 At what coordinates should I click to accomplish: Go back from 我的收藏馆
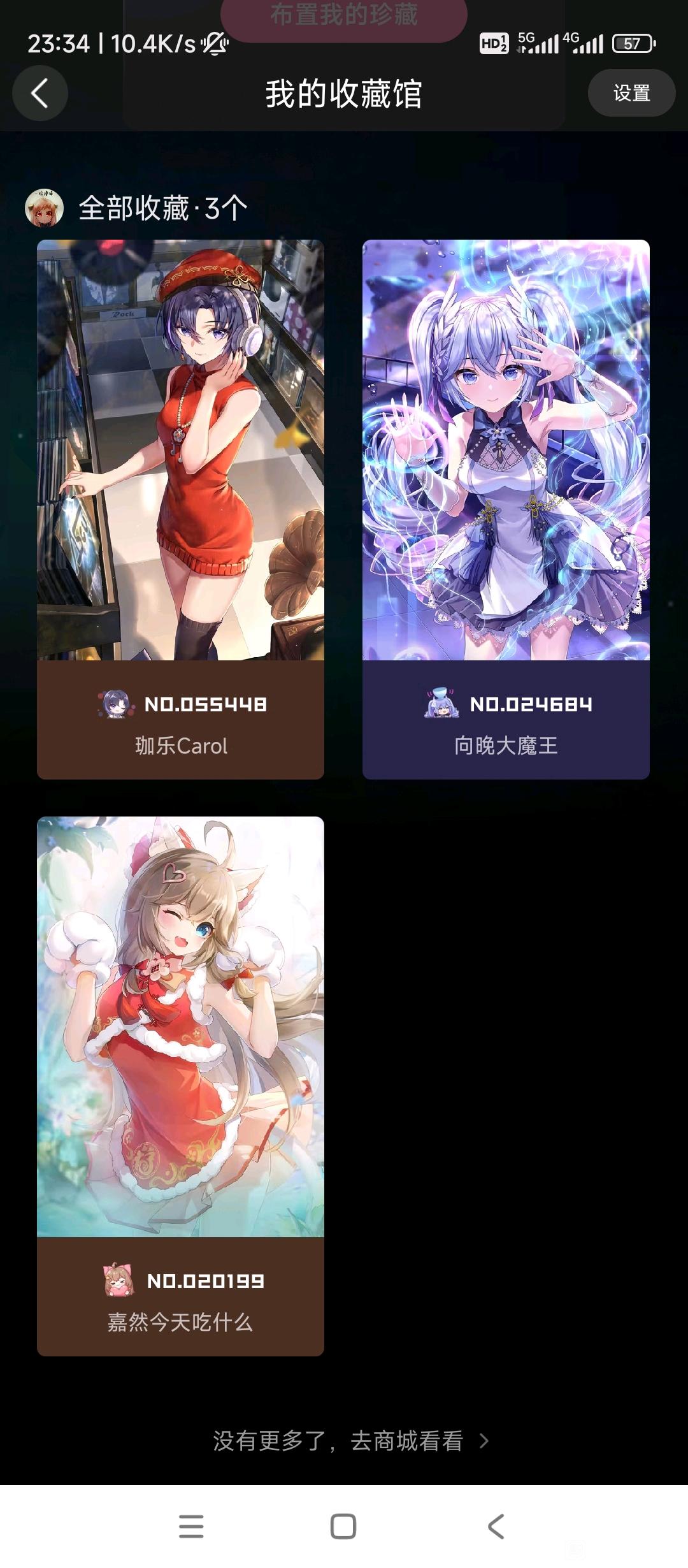click(39, 94)
